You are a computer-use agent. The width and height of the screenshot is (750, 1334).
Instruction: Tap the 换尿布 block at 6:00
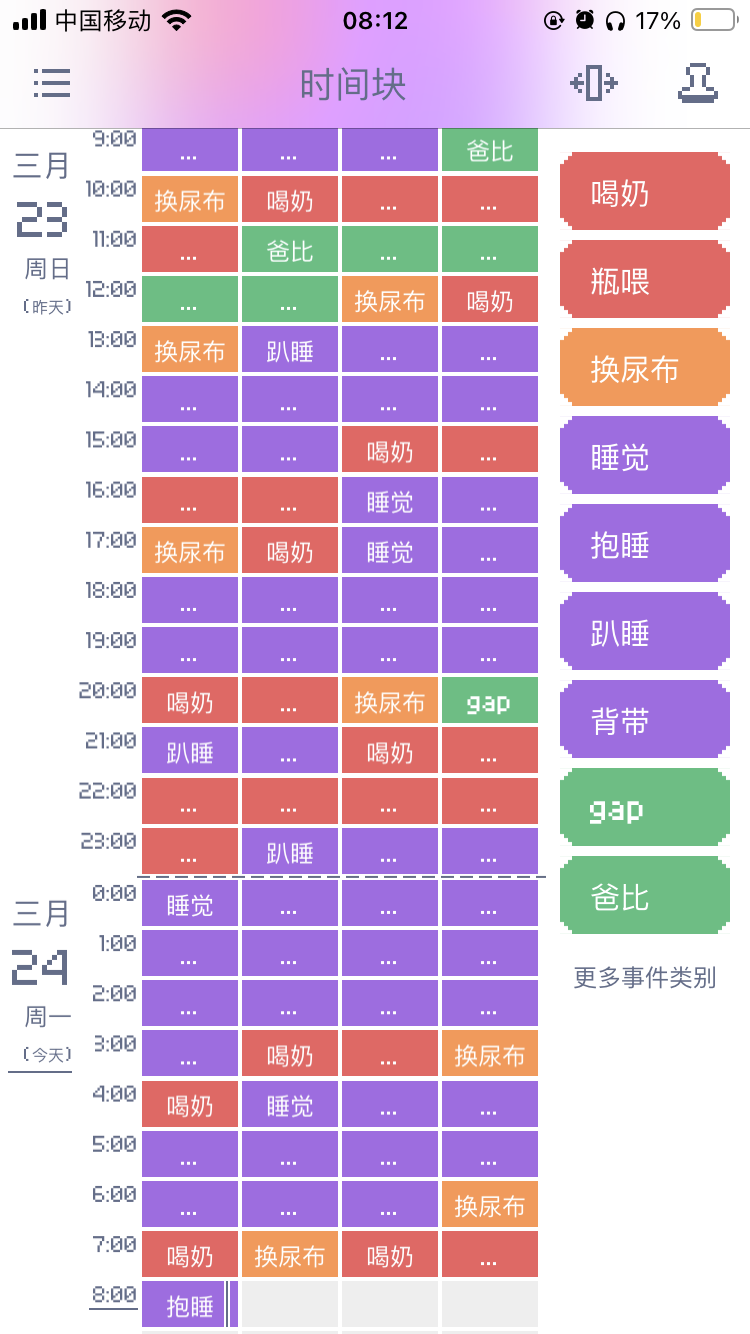tap(490, 1205)
